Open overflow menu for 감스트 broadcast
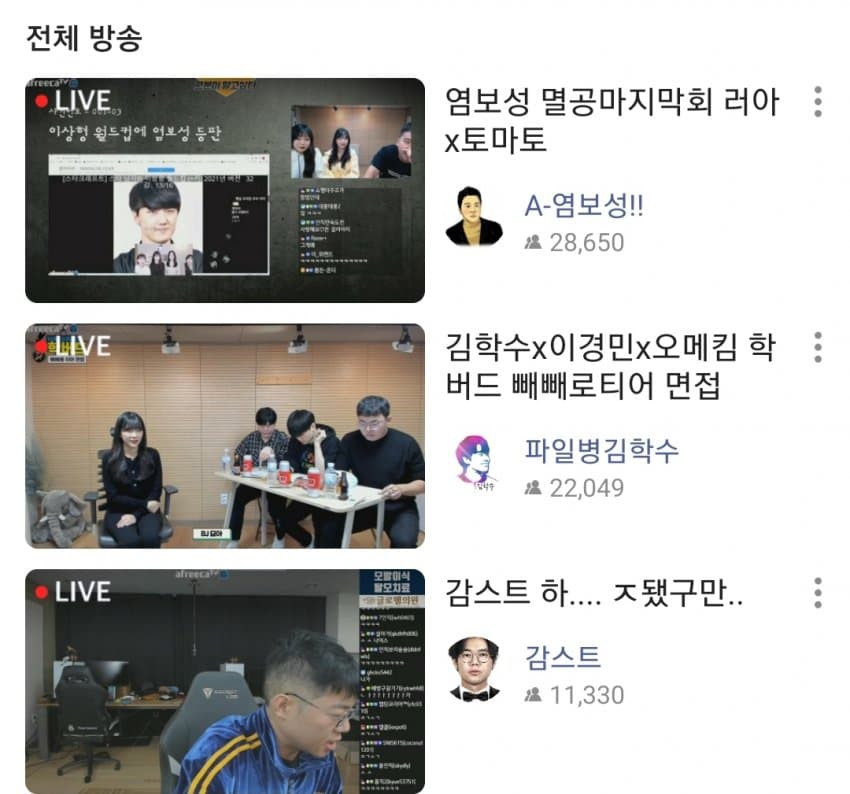Screen dimensions: 850x794 coord(818,593)
